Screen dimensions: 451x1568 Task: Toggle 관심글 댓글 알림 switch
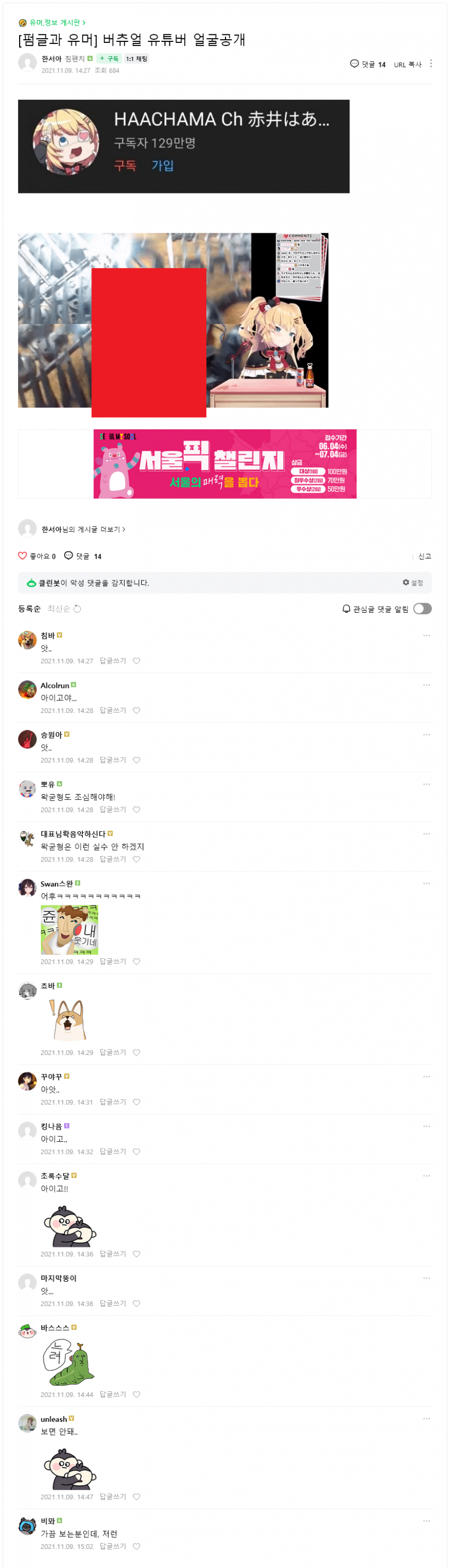pos(422,609)
